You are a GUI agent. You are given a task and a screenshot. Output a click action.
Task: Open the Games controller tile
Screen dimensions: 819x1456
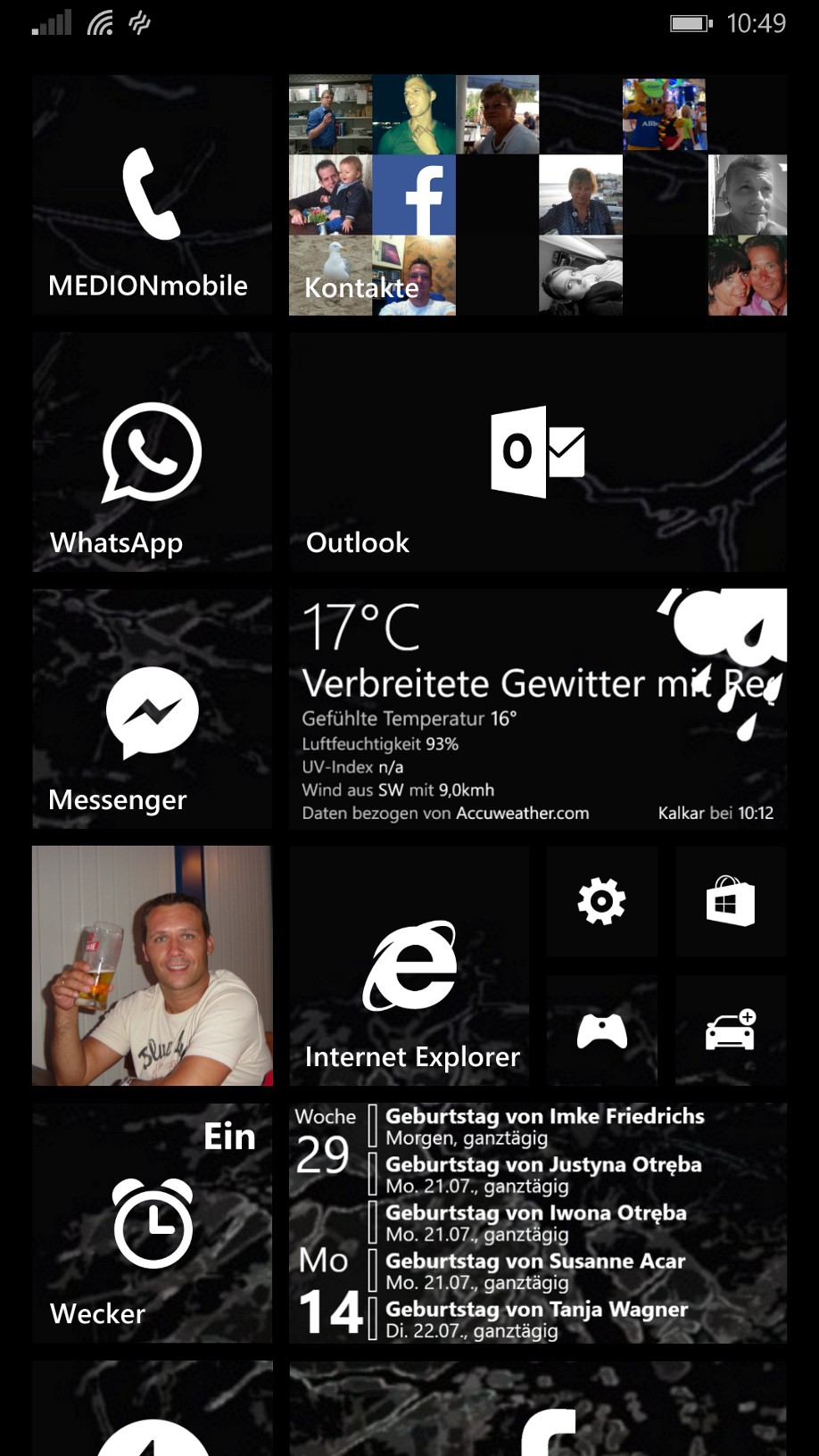pos(602,1030)
